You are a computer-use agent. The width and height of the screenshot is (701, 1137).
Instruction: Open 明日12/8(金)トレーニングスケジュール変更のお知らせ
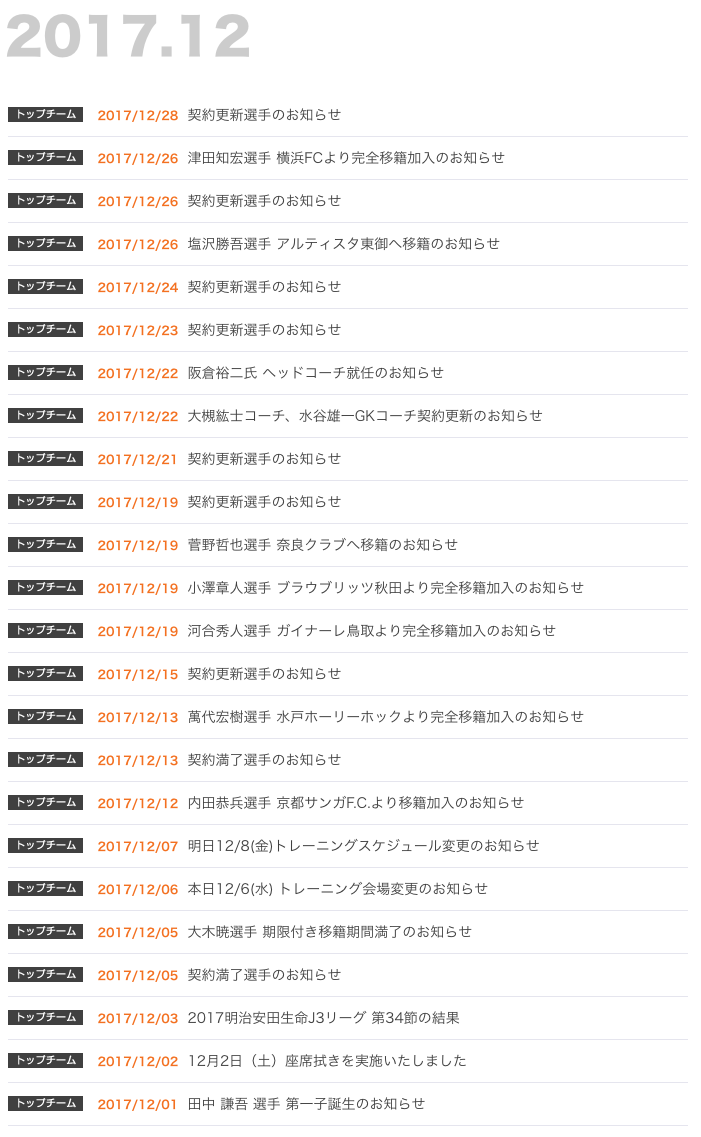click(363, 846)
